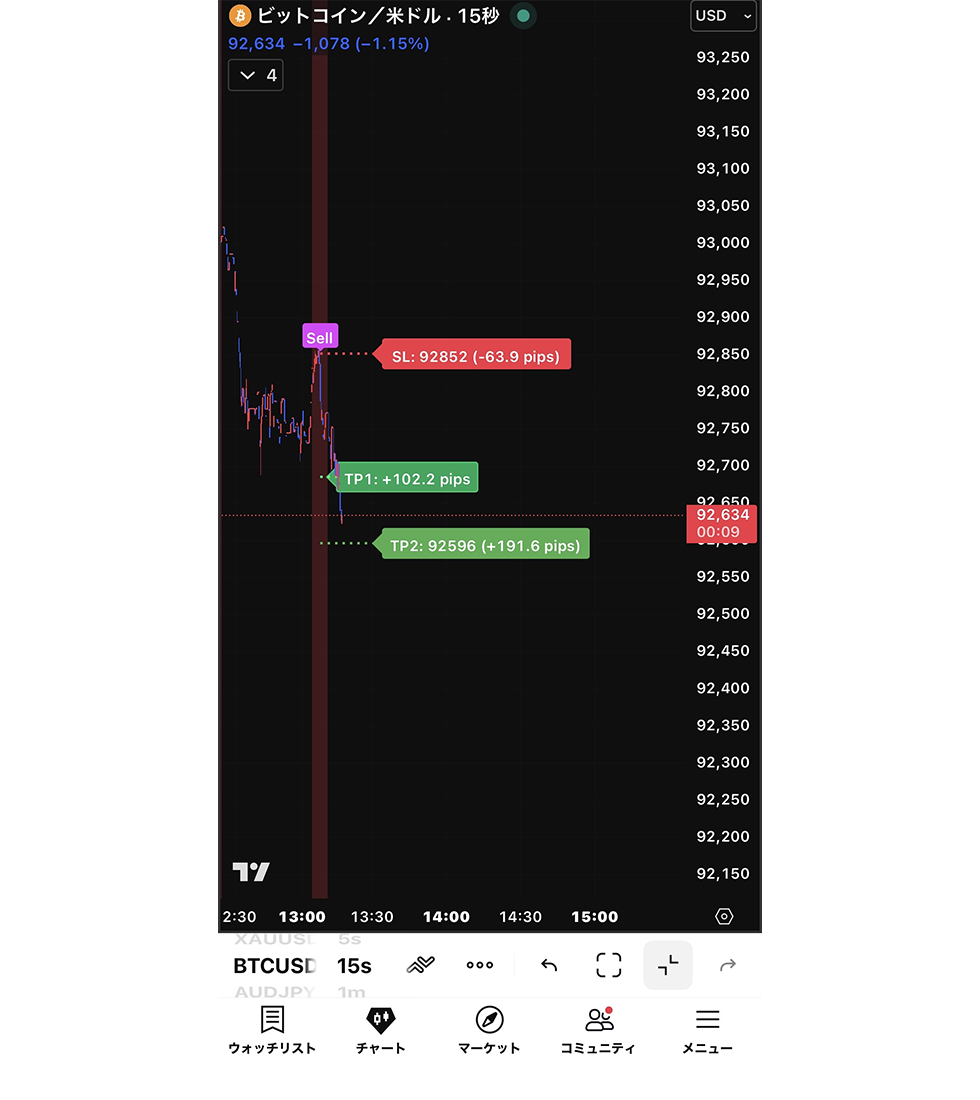
Task: Redo the chart action
Action: pyautogui.click(x=727, y=965)
